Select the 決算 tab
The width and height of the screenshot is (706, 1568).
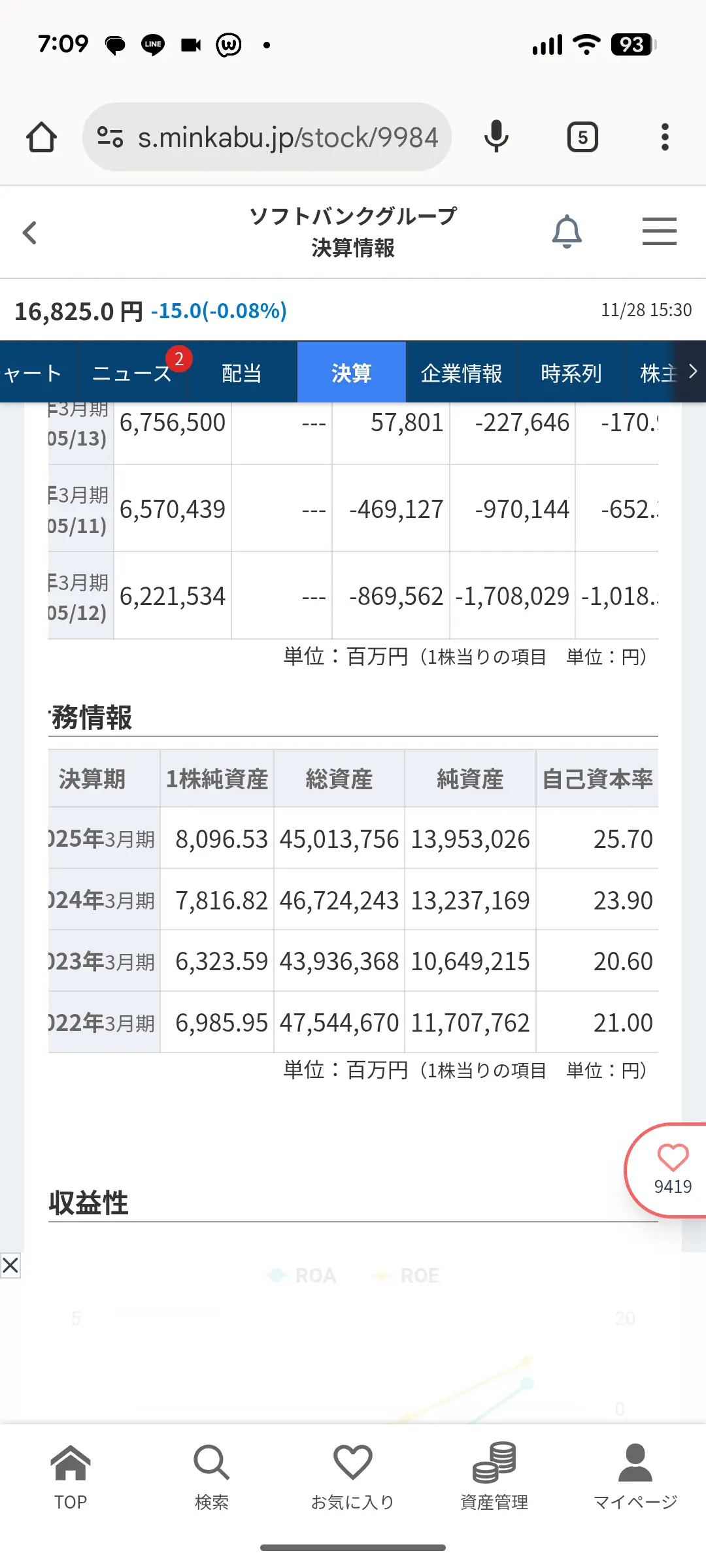351,373
